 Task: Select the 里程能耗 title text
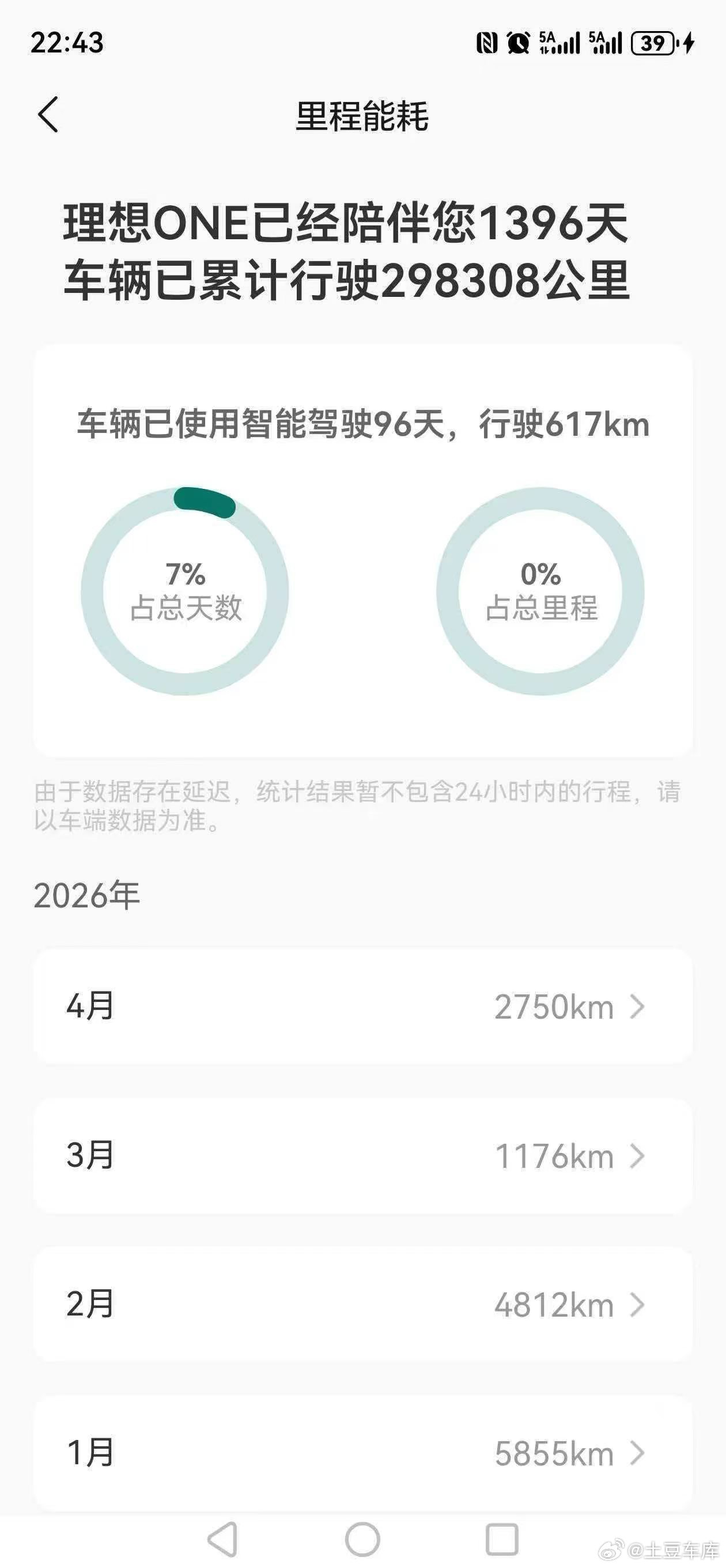point(362,117)
